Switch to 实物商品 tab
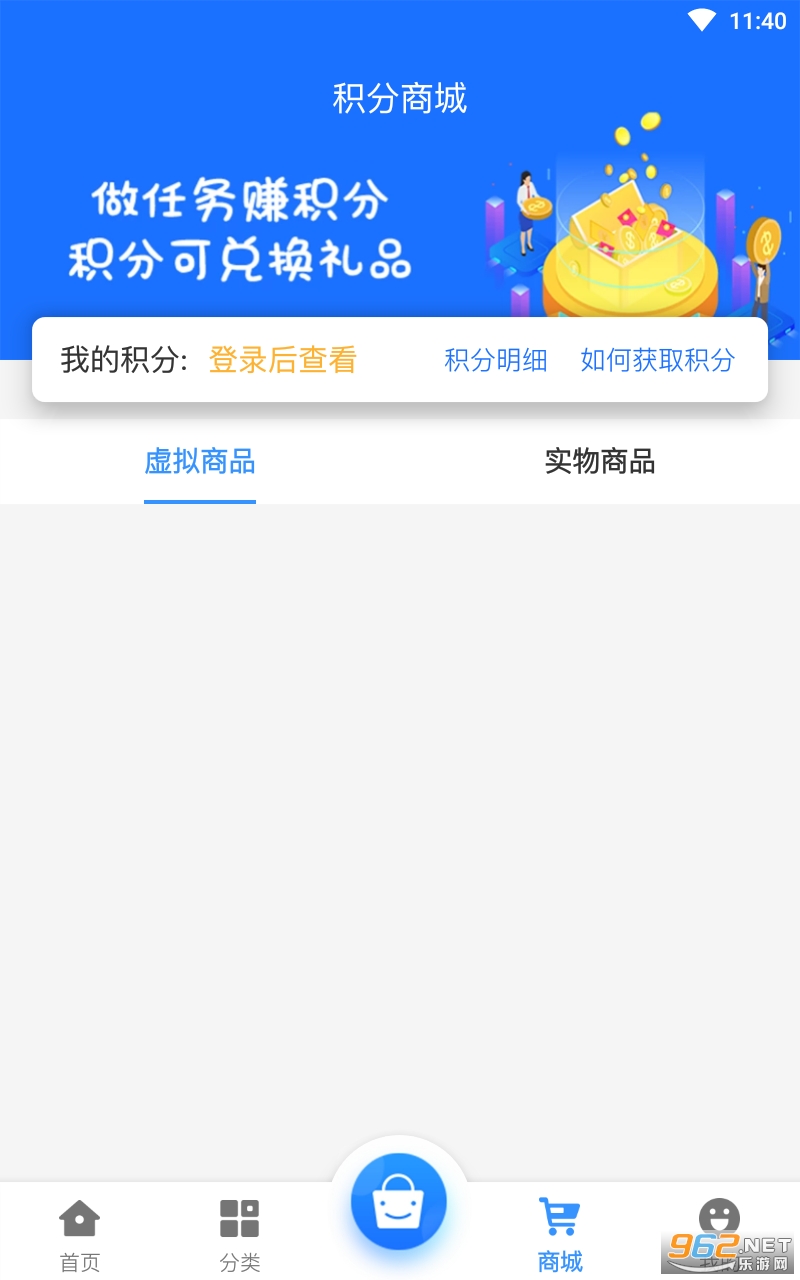This screenshot has width=800, height=1280. click(x=599, y=462)
